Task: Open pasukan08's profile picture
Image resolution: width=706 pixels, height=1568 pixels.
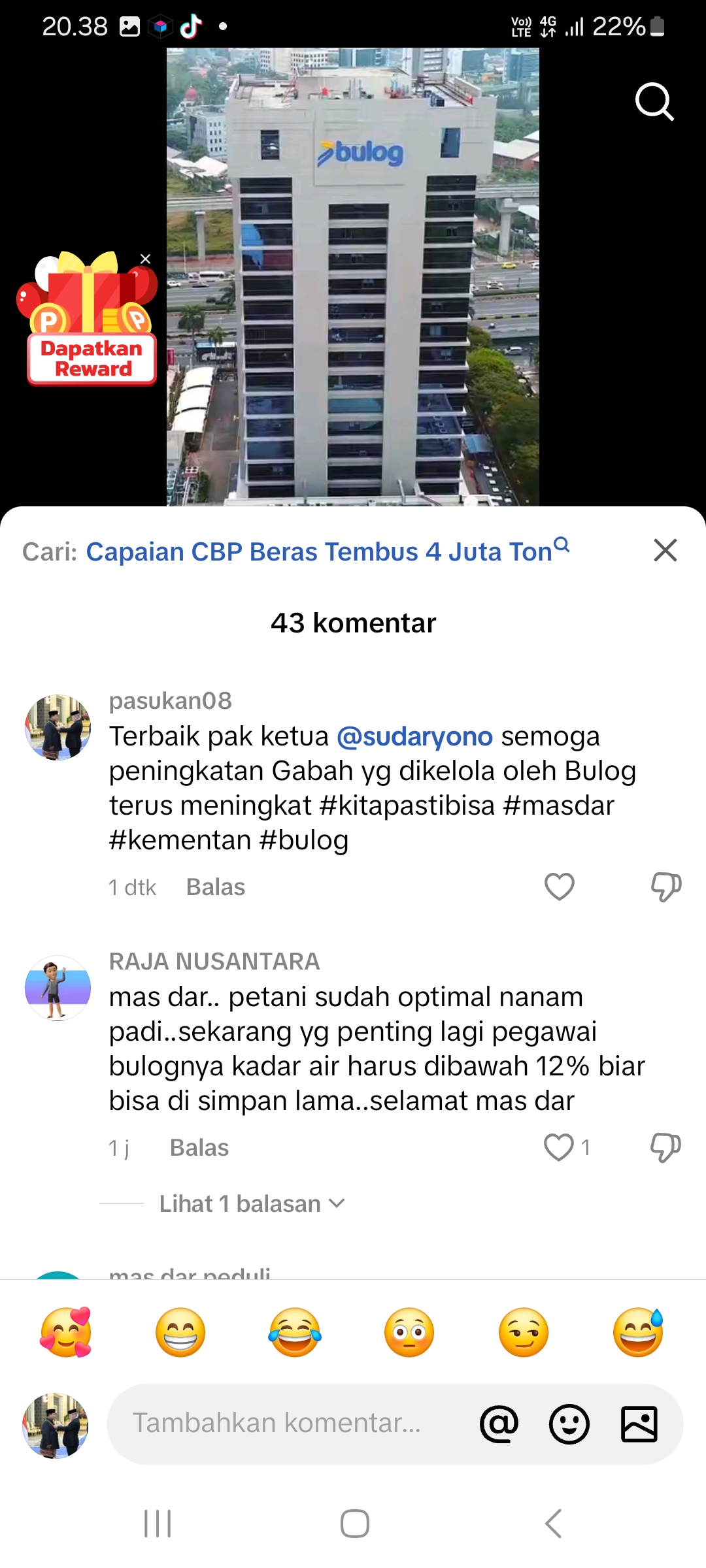Action: (x=58, y=727)
